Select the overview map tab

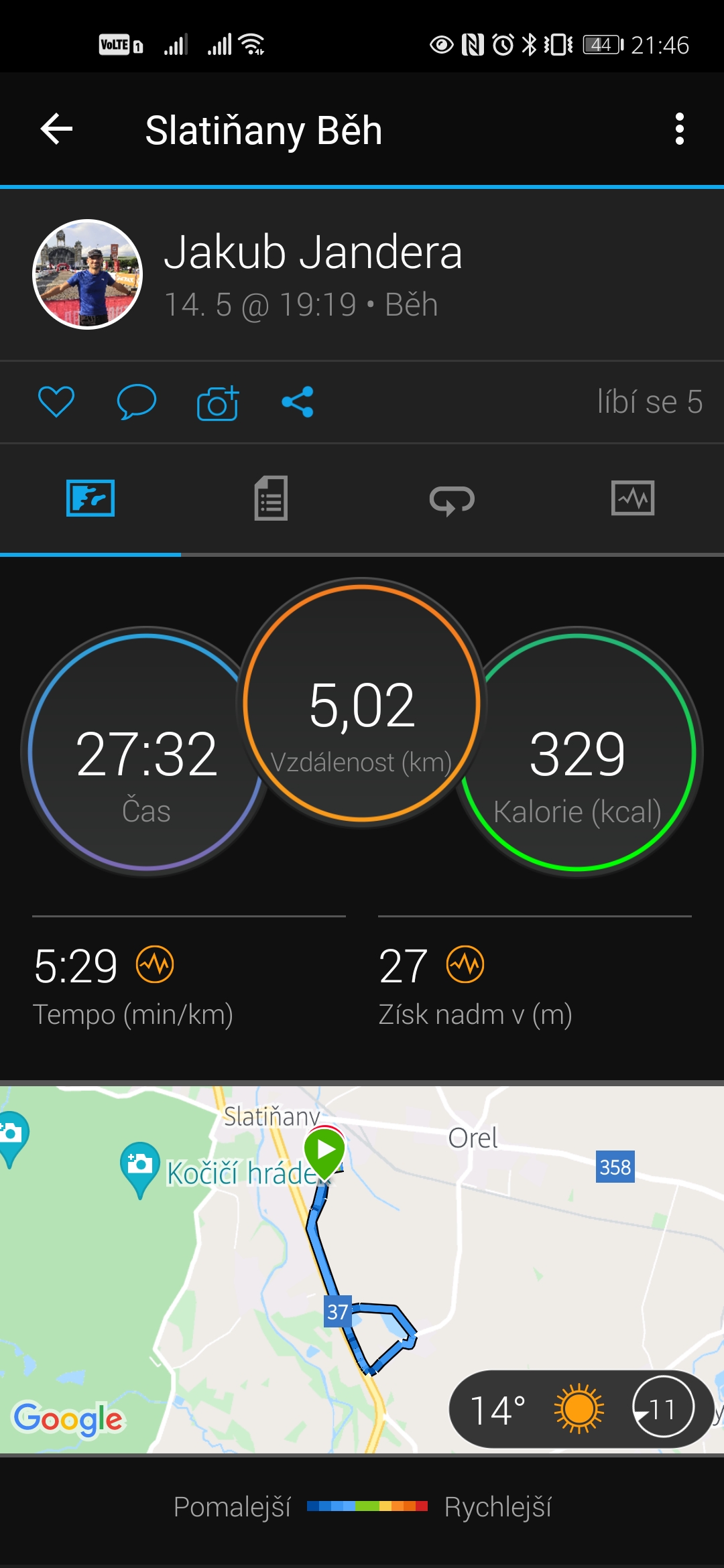[90, 498]
